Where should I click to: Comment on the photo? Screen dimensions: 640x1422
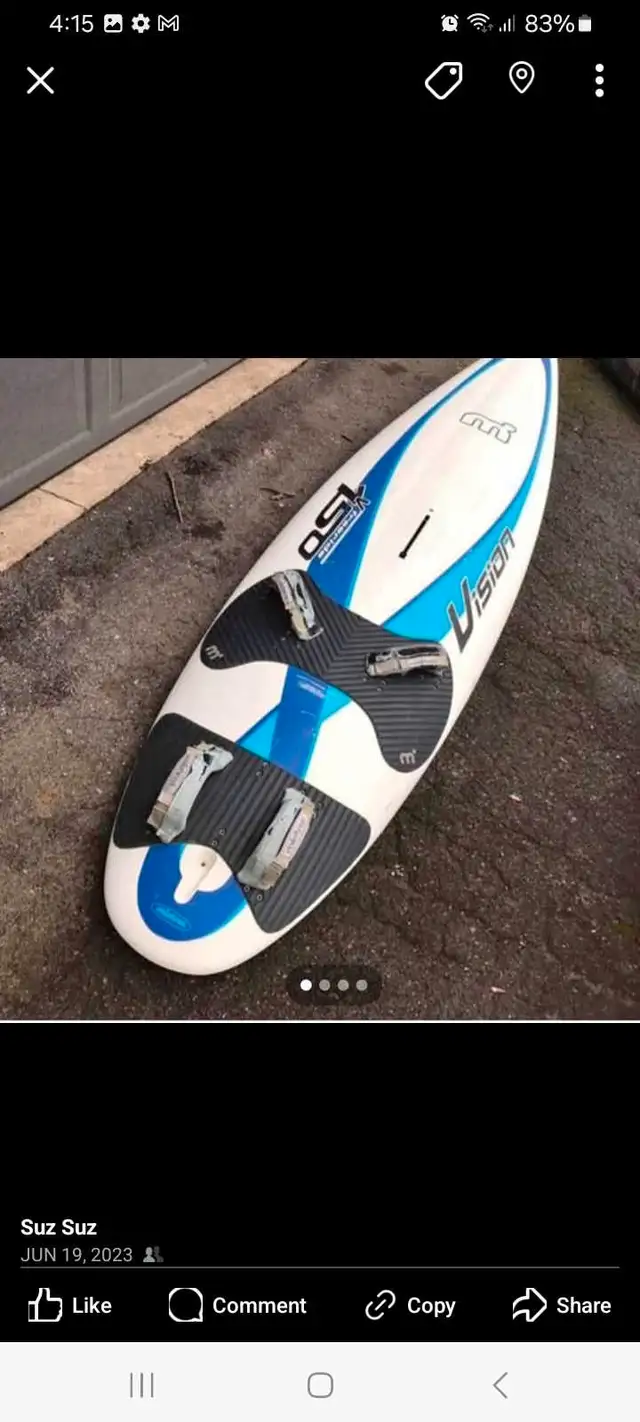[238, 1305]
